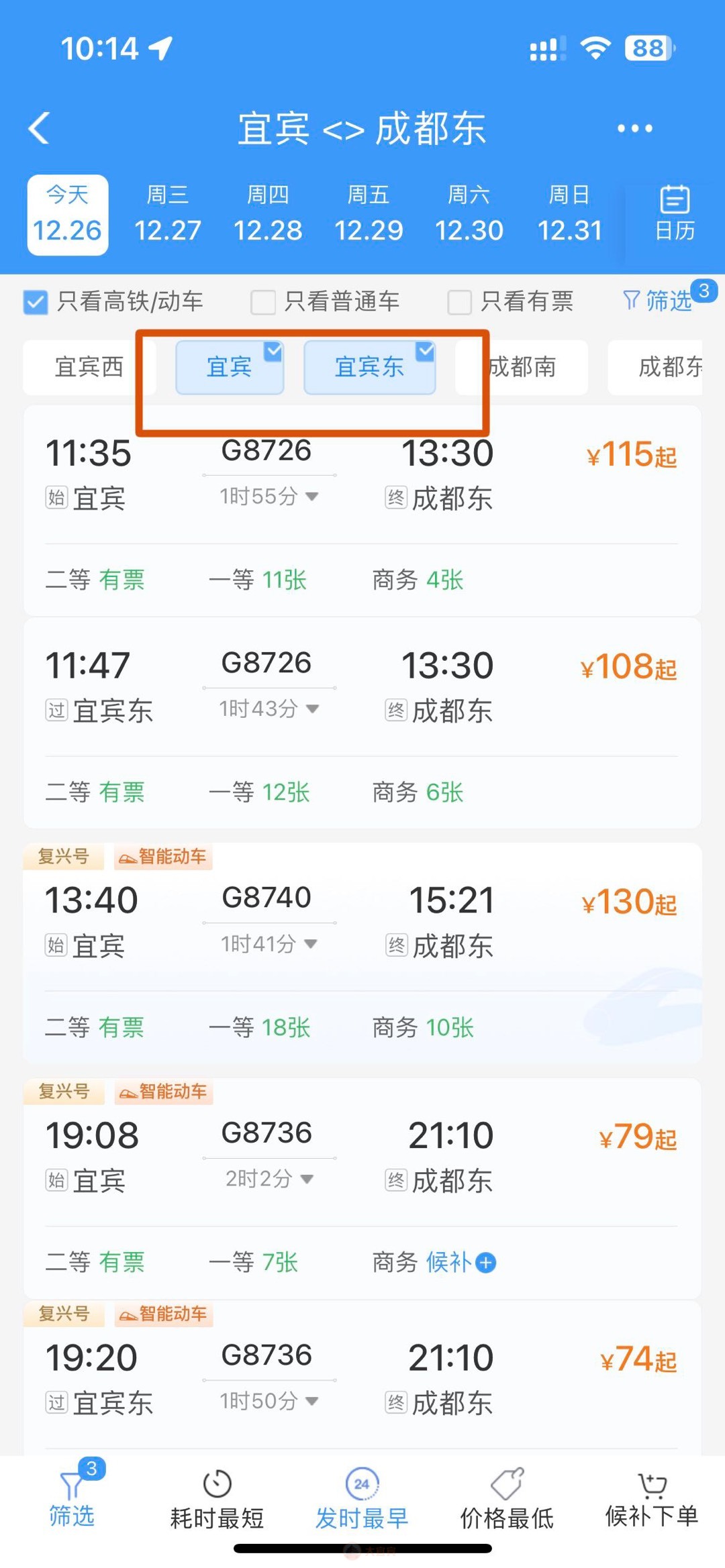Viewport: 725px width, 1568px height.
Task: Expand stops for G8736 2时2分 duration
Action: [x=269, y=1178]
